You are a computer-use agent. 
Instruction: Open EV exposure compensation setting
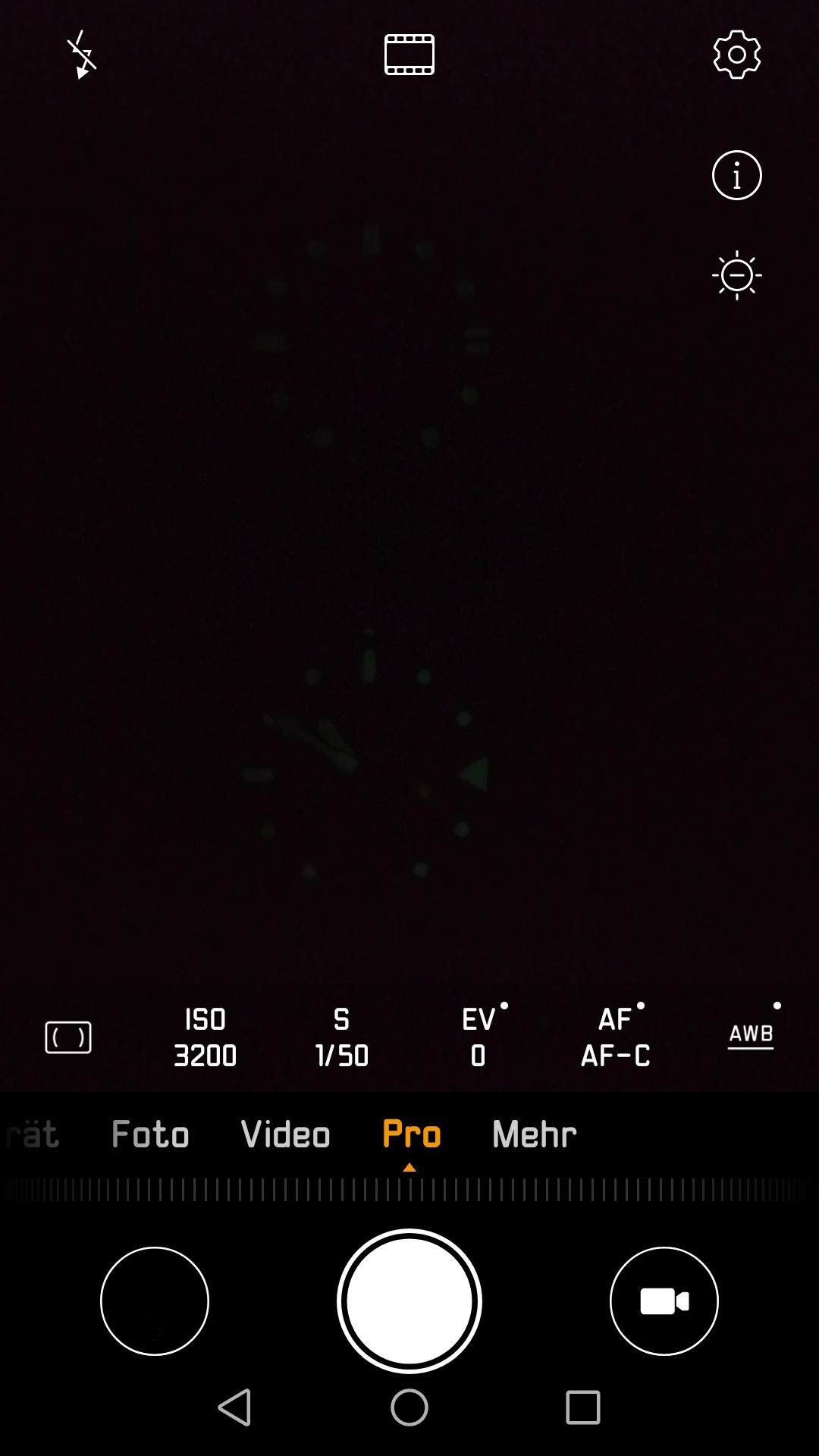pyautogui.click(x=479, y=1037)
